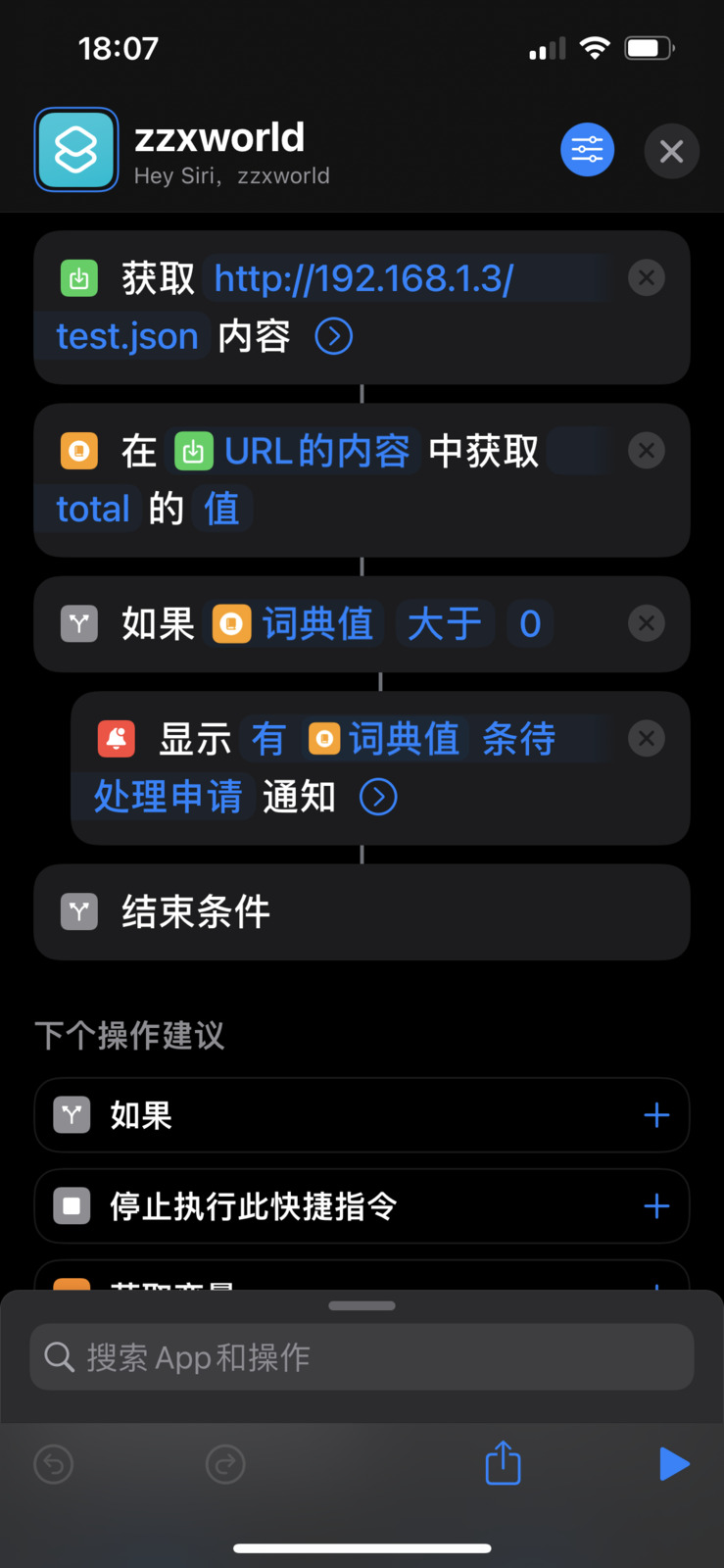This screenshot has width=724, height=1568.
Task: Expand options for the 获取 URL 内容 action
Action: [333, 336]
